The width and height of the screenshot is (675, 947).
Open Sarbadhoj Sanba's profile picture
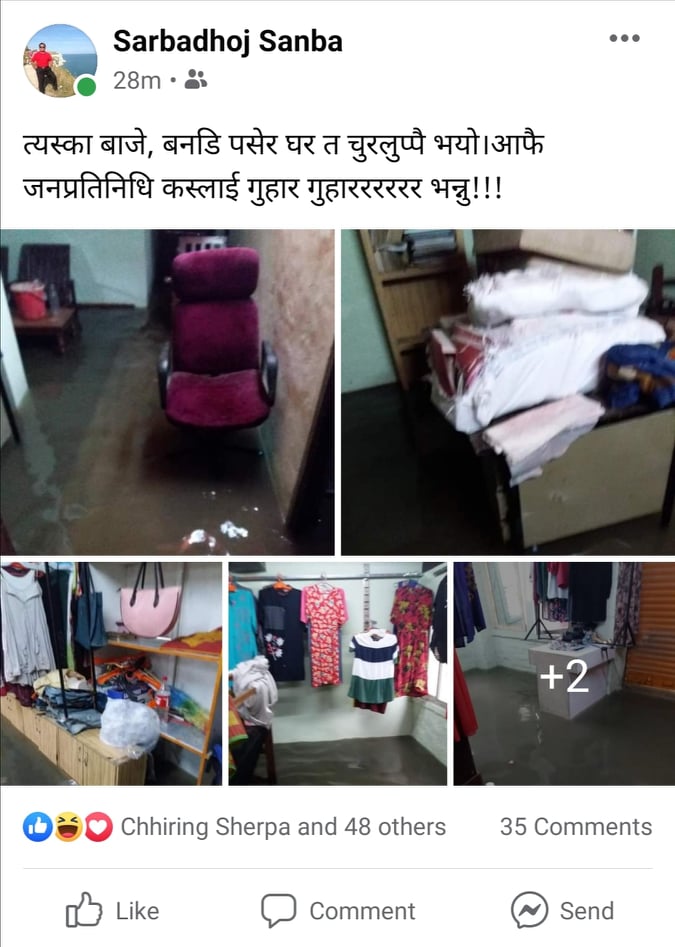coord(59,60)
